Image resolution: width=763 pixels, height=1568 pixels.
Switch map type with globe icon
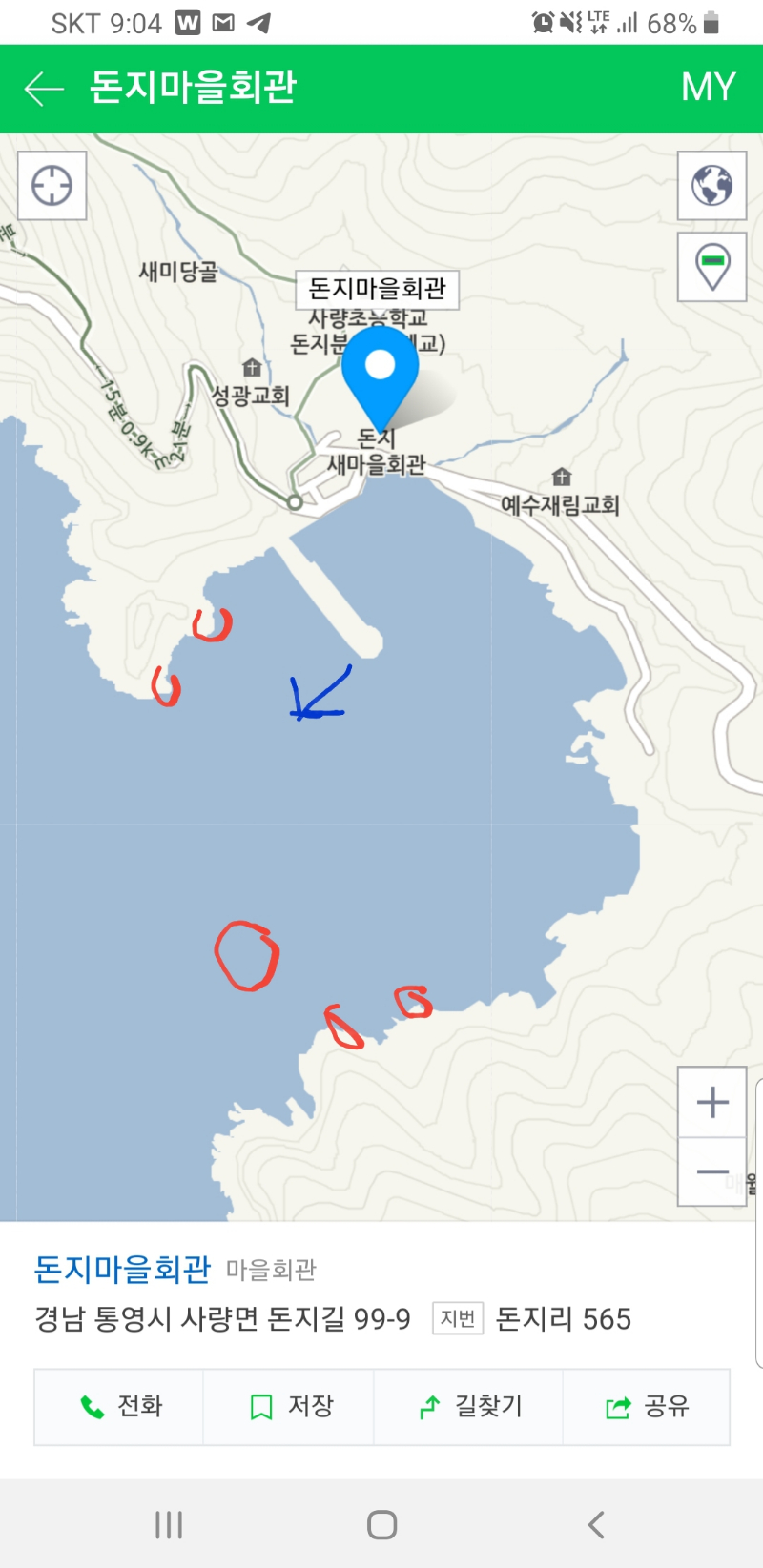coord(711,185)
